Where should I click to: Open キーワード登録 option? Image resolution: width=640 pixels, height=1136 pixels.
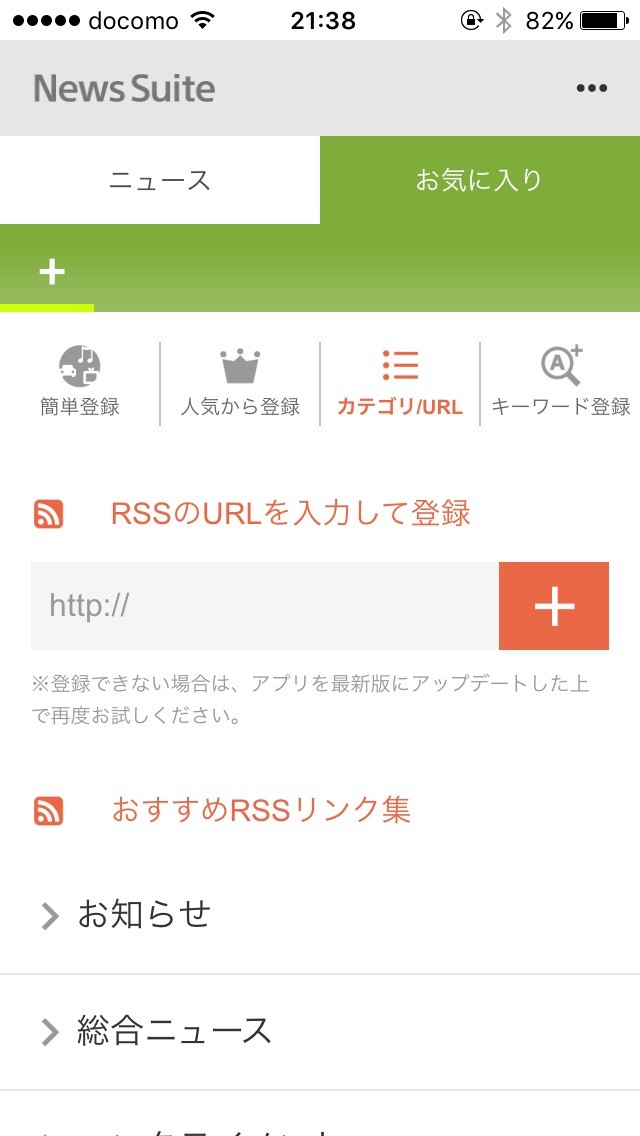click(560, 382)
